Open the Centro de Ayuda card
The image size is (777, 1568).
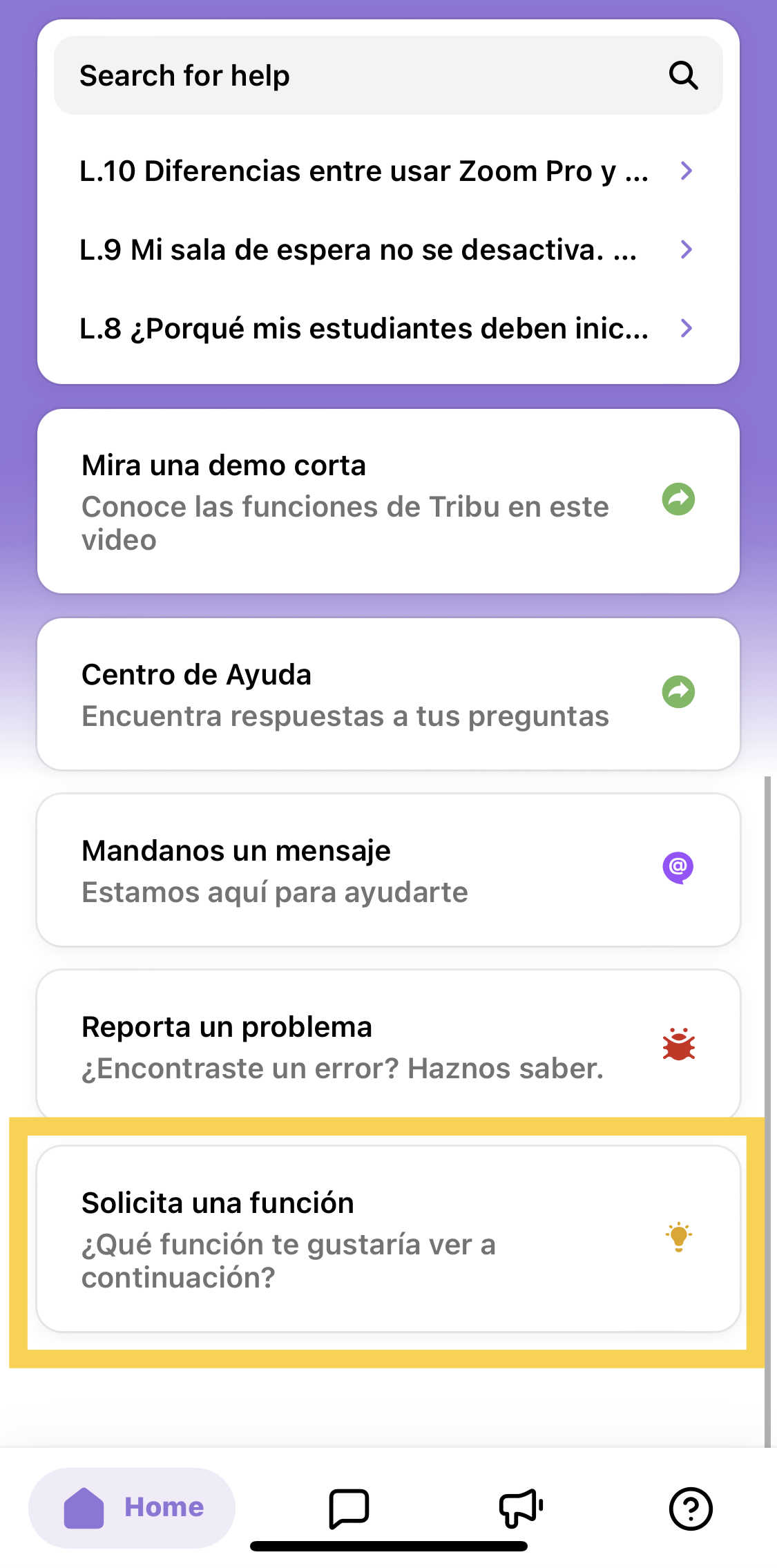(388, 694)
